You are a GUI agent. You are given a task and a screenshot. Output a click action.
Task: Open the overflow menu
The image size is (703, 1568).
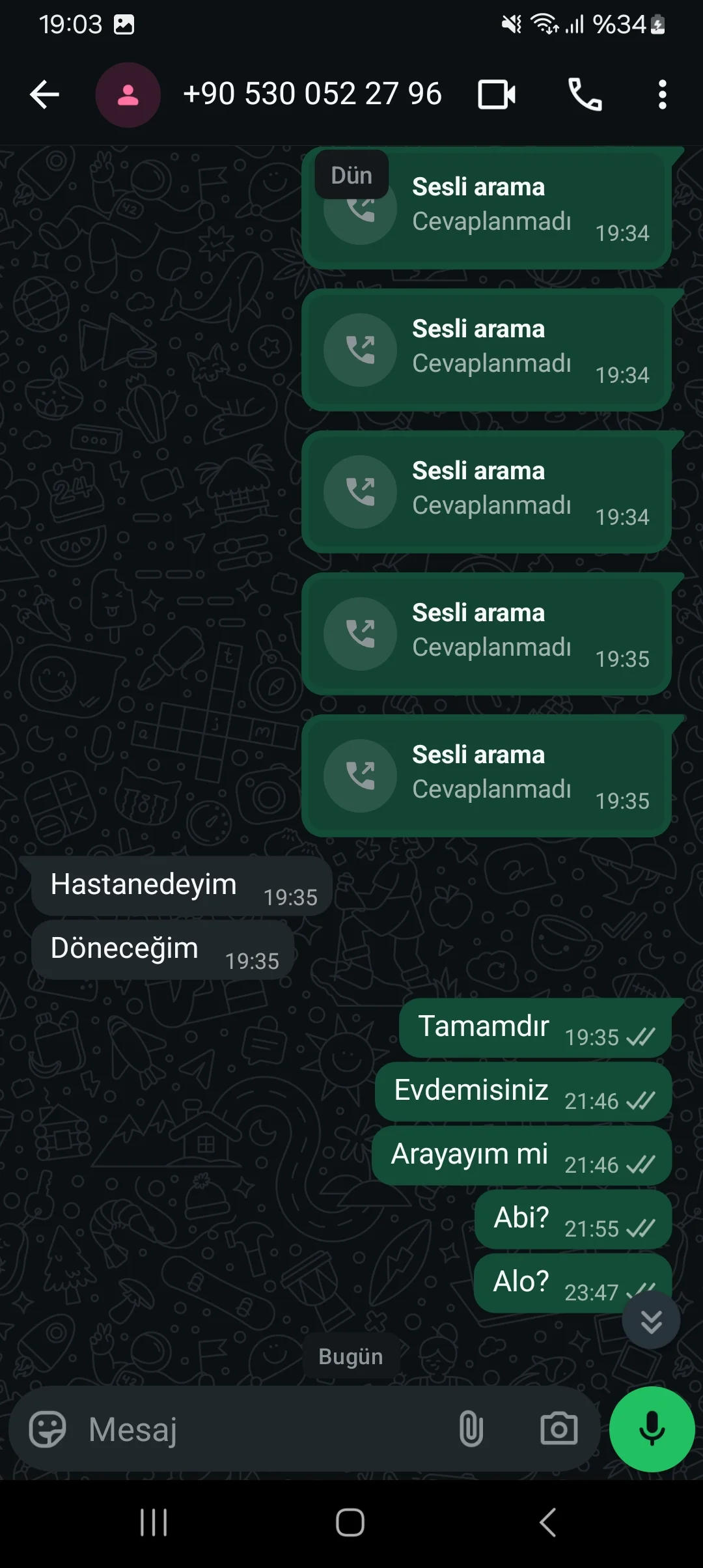click(x=662, y=95)
